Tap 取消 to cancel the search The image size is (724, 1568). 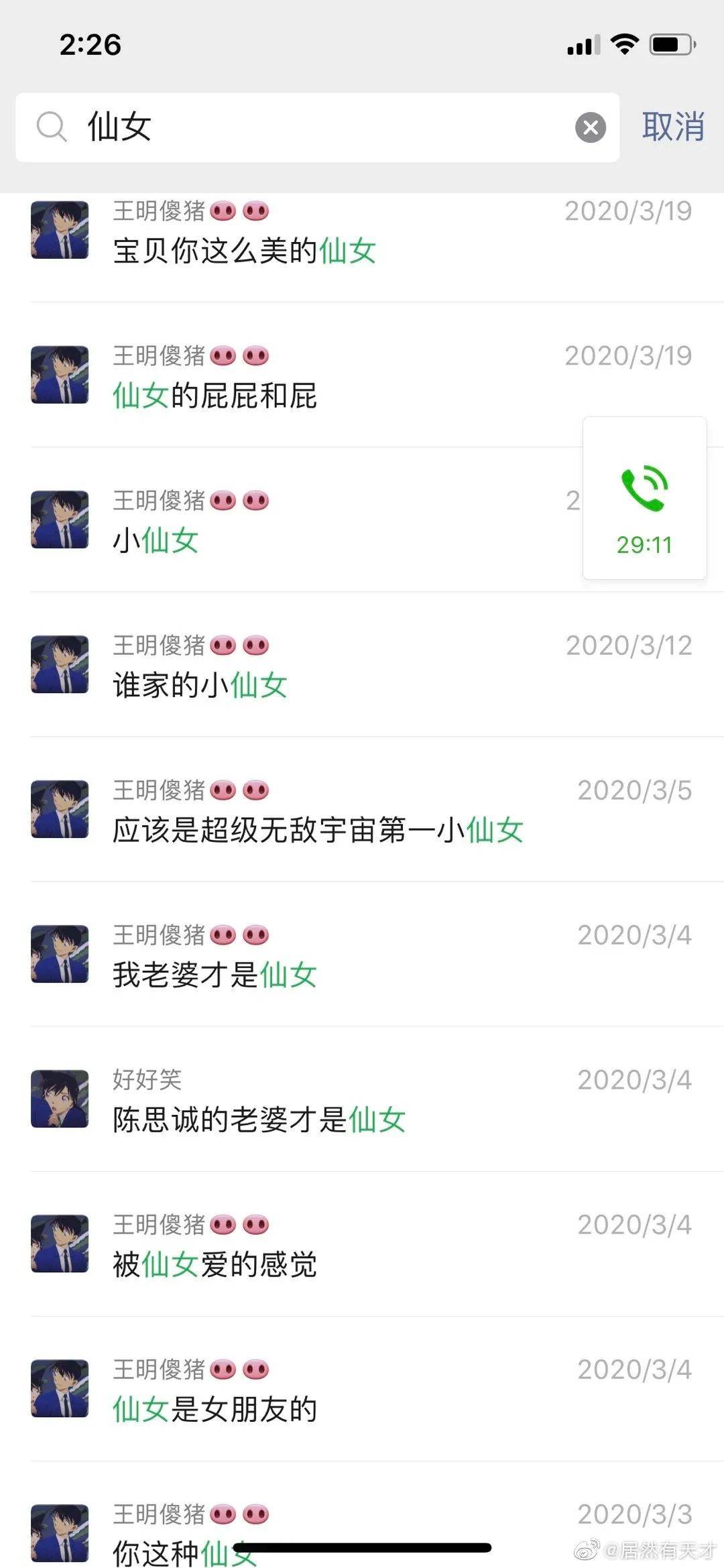coord(673,127)
